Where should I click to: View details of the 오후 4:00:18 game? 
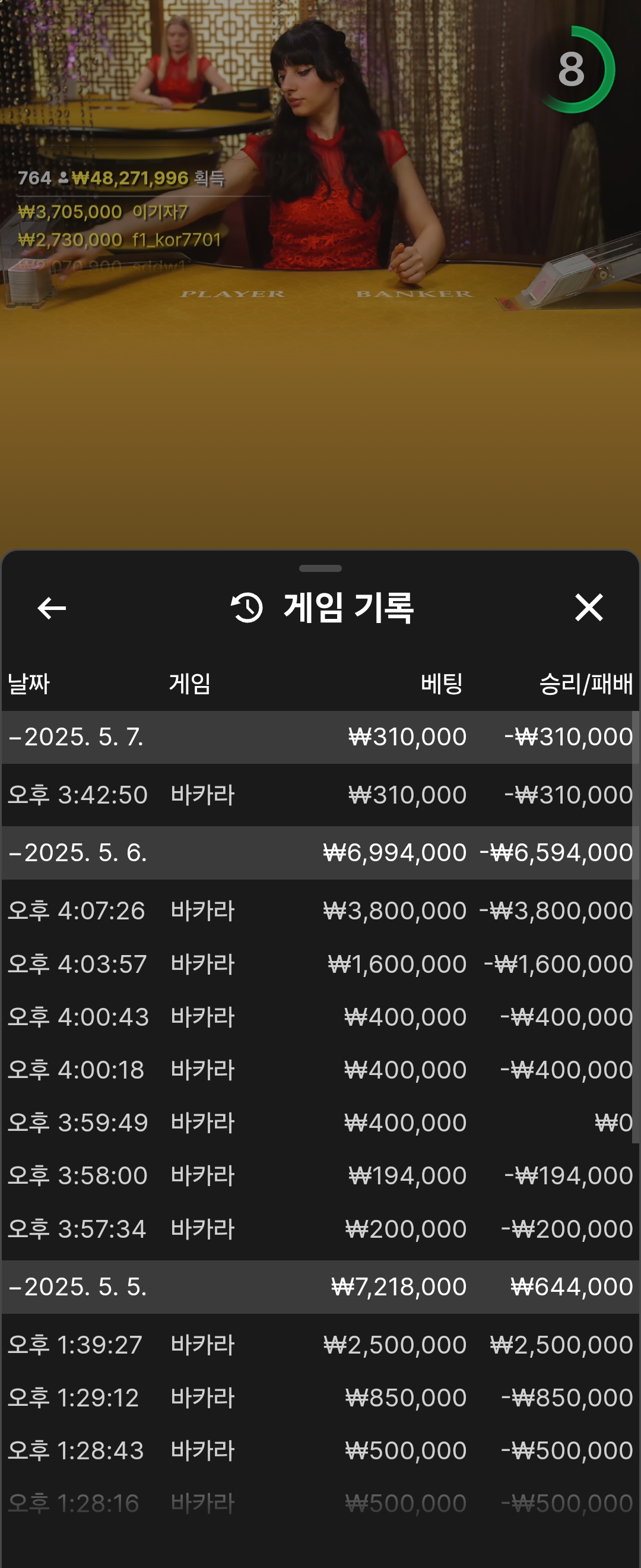320,1070
